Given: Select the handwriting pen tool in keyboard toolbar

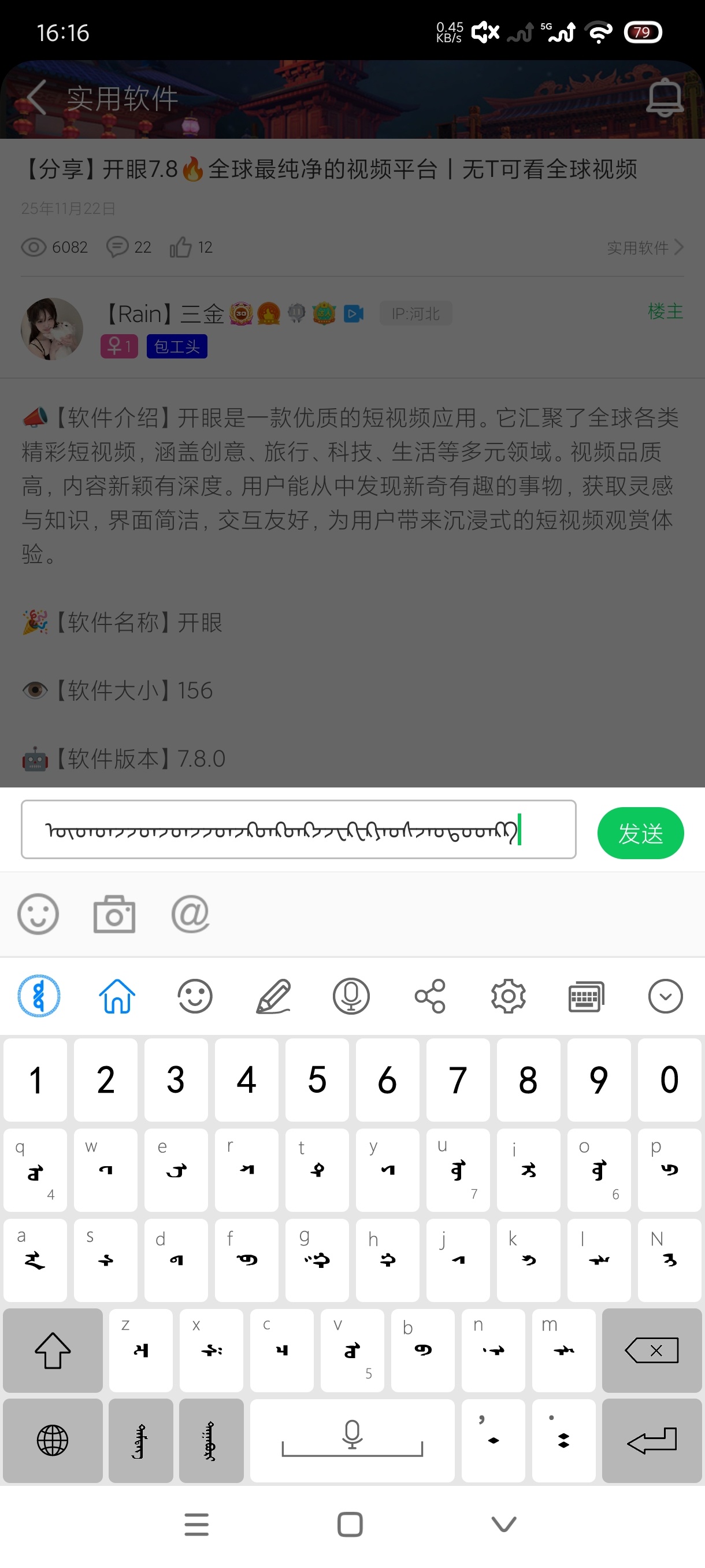Looking at the screenshot, I should pyautogui.click(x=274, y=997).
